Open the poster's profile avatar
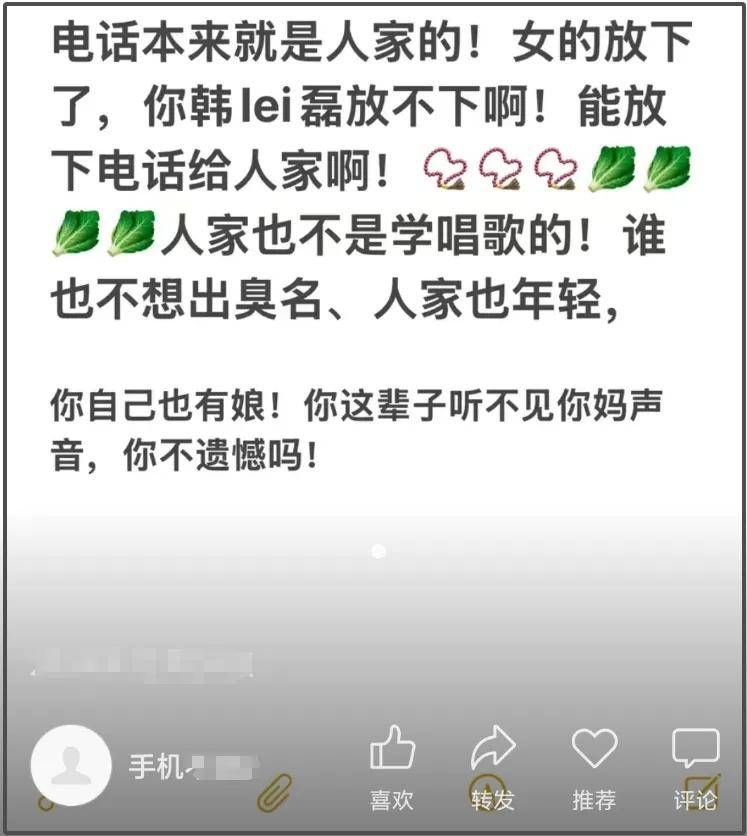 (x=71, y=766)
